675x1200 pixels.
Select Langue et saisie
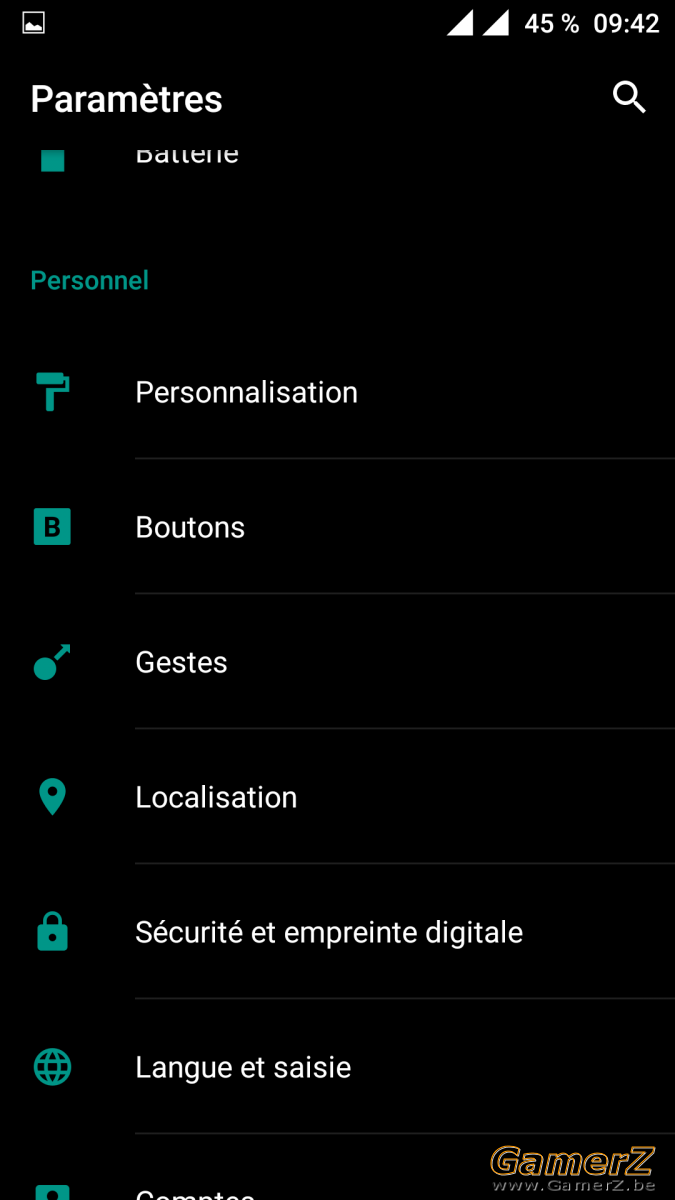(x=337, y=1067)
